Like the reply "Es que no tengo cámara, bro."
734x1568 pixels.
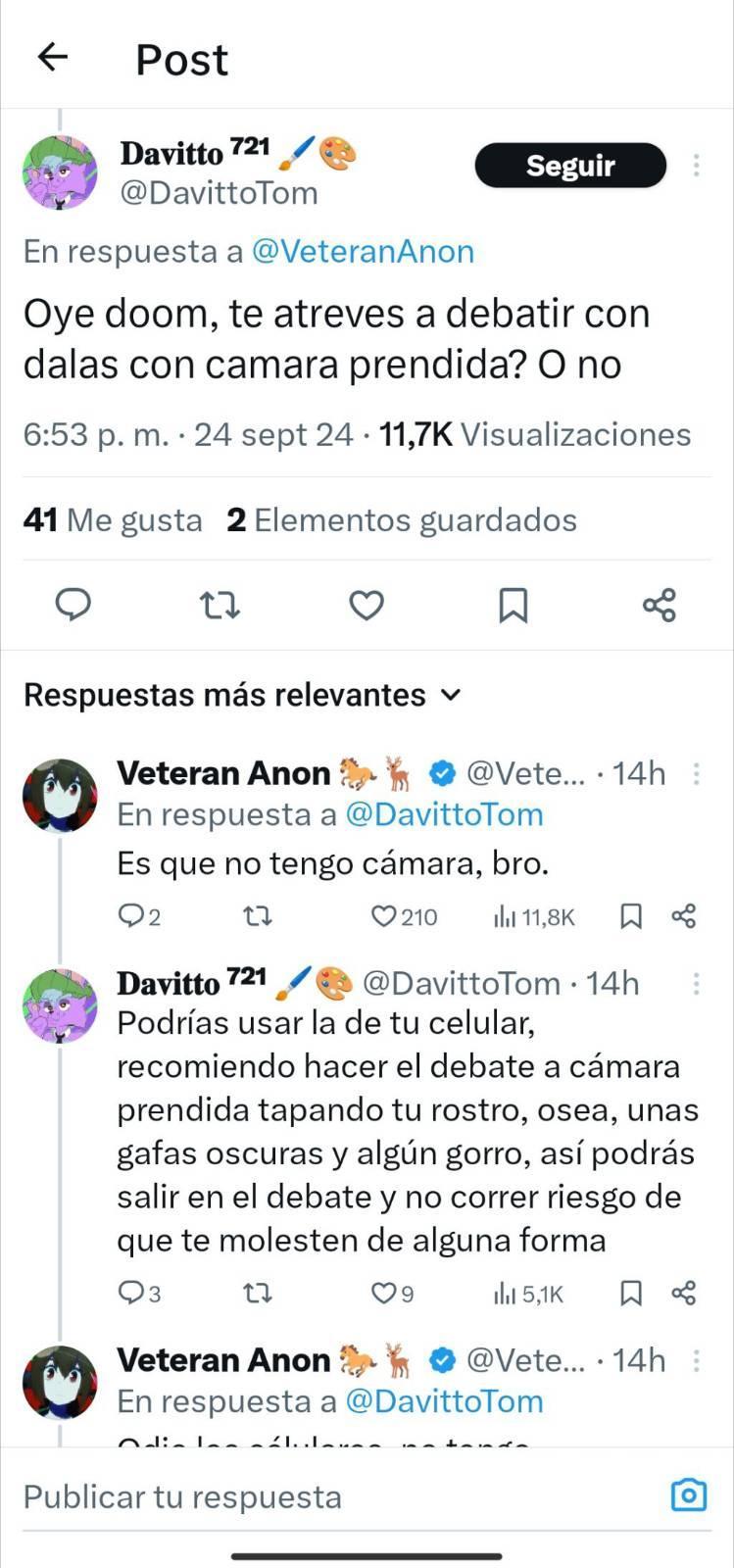(x=383, y=916)
